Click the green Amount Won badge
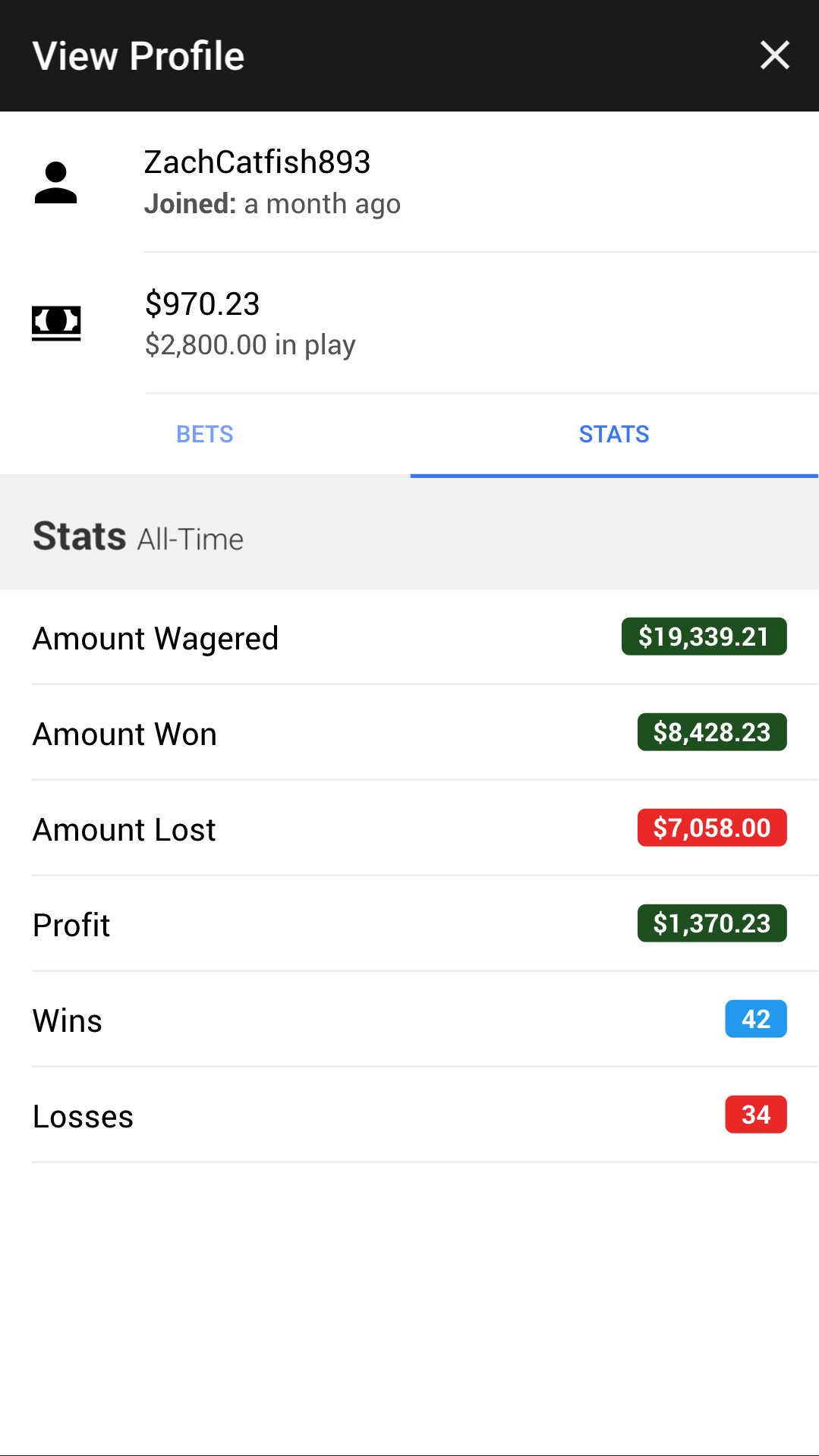Viewport: 819px width, 1456px height. tap(710, 733)
